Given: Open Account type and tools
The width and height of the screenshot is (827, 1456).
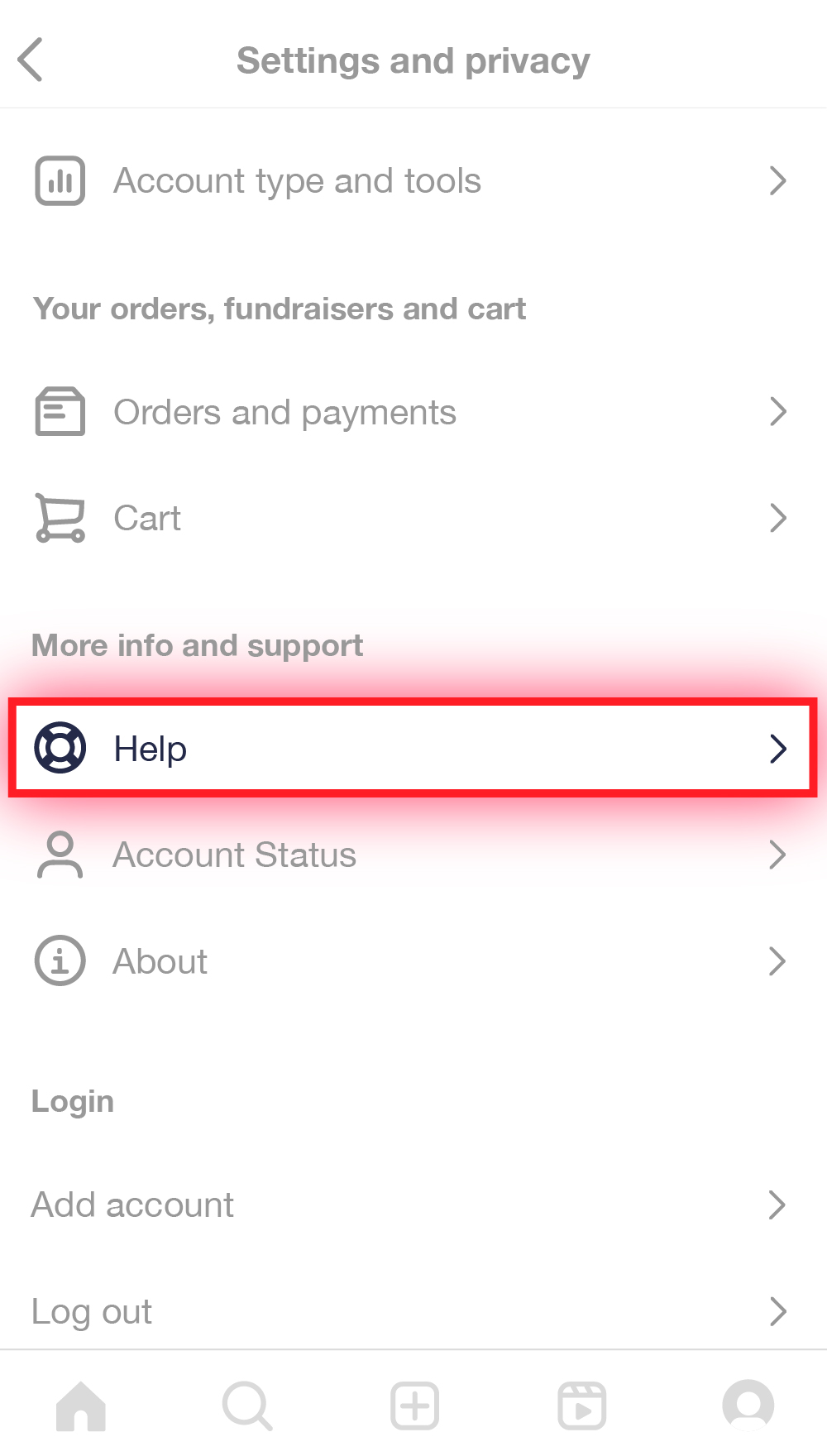Looking at the screenshot, I should (x=409, y=180).
